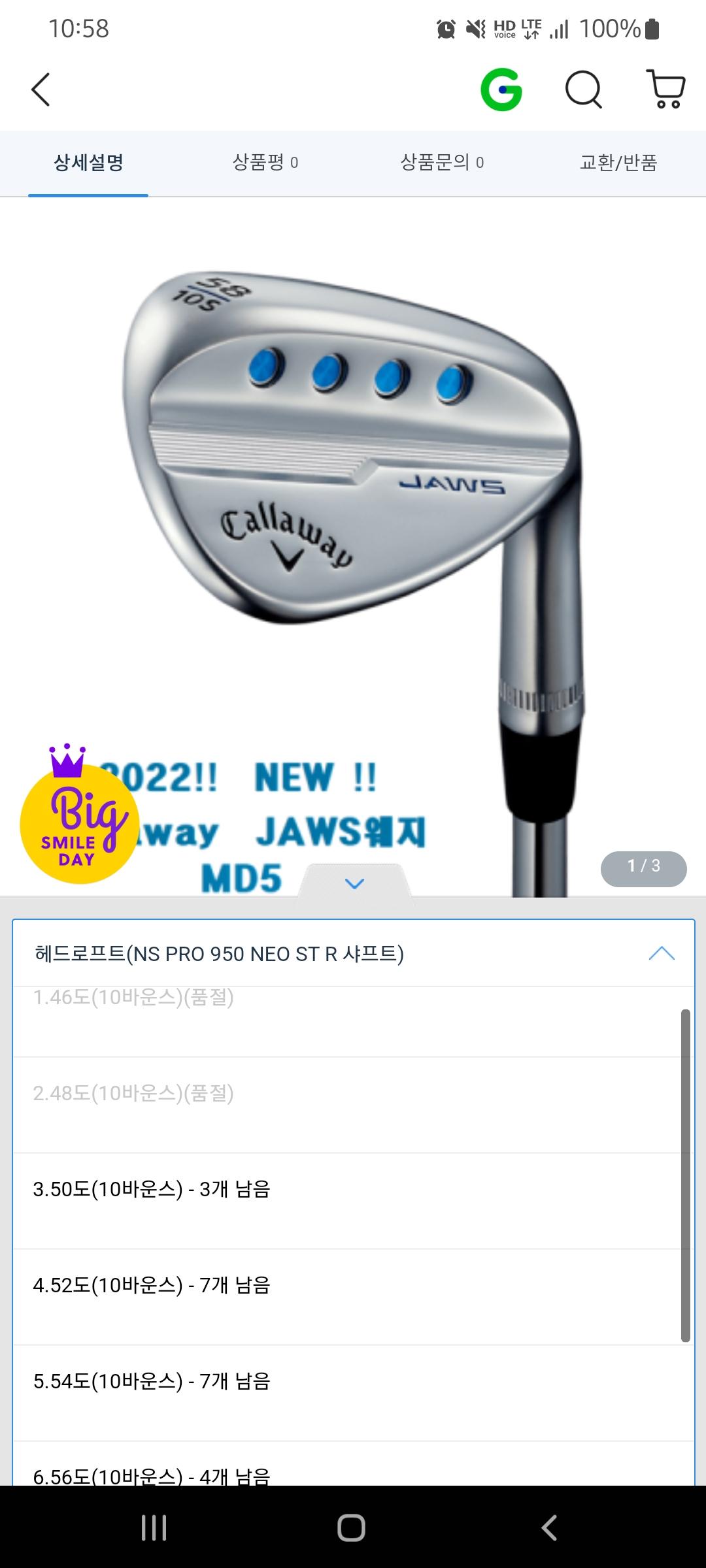Open the recent apps button

(154, 1527)
